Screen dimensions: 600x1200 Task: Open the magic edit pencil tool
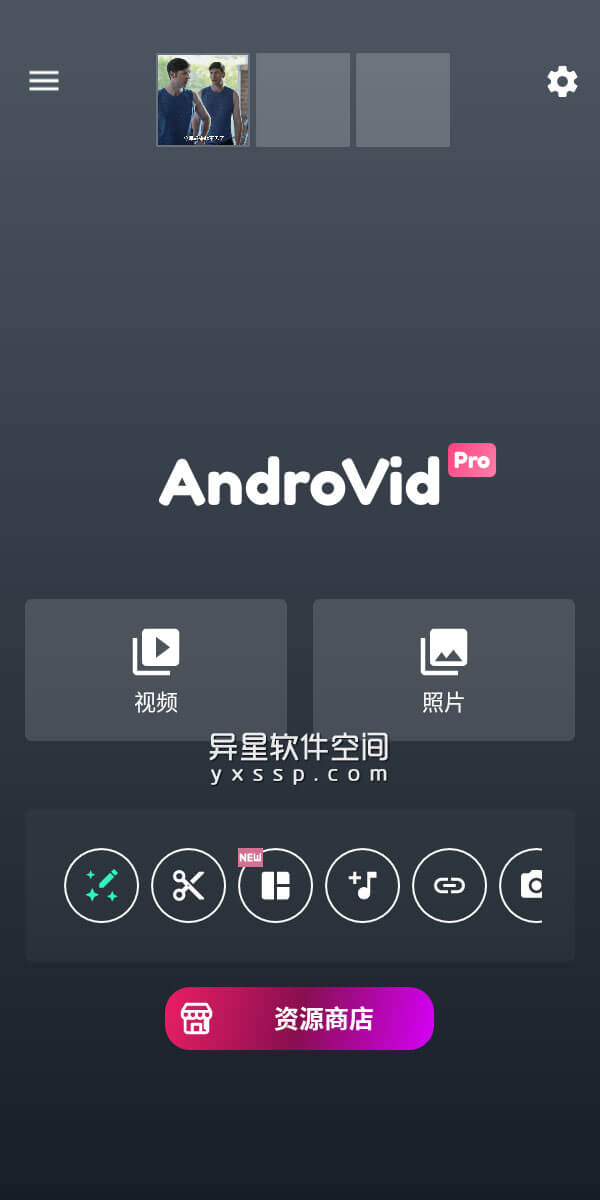[x=101, y=885]
